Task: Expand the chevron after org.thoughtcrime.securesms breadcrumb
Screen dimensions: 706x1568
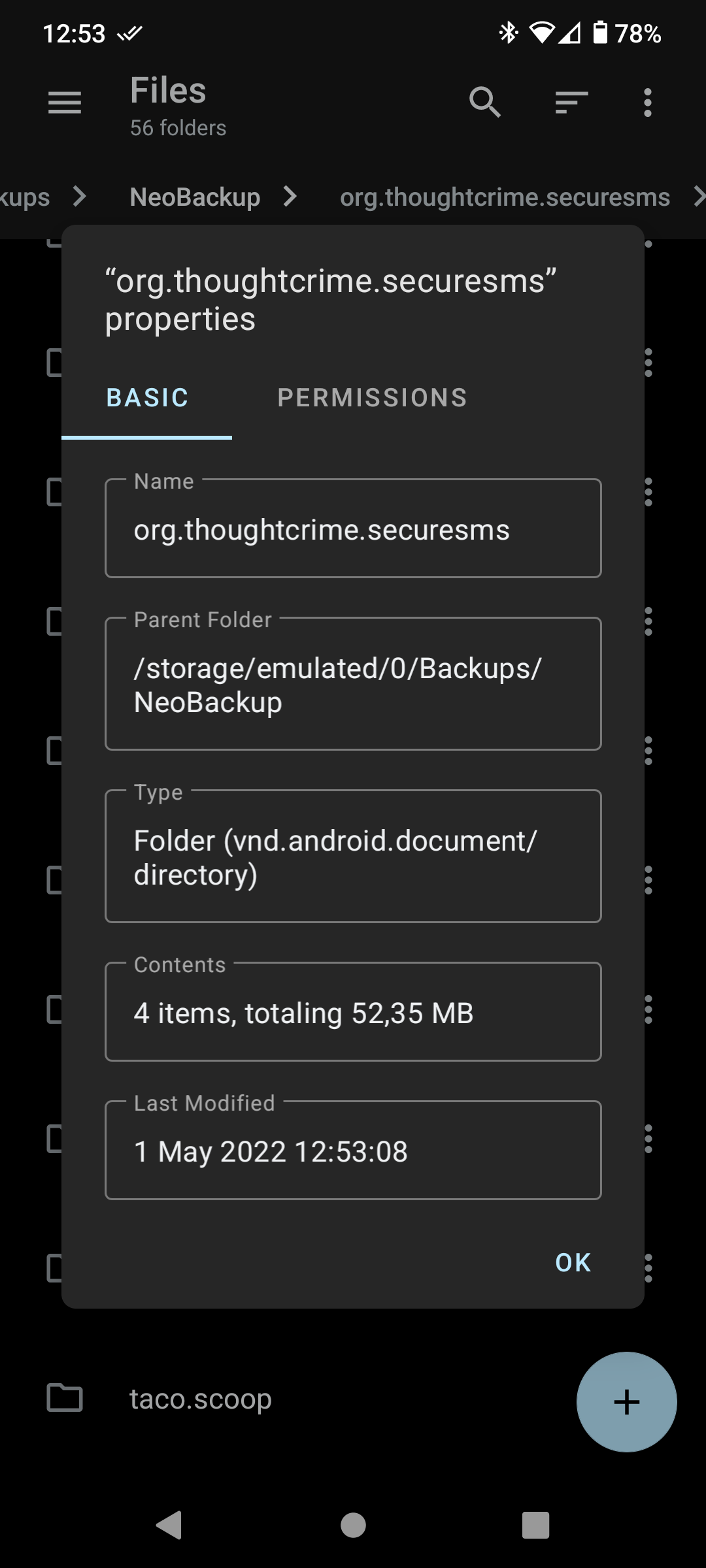Action: (698, 197)
